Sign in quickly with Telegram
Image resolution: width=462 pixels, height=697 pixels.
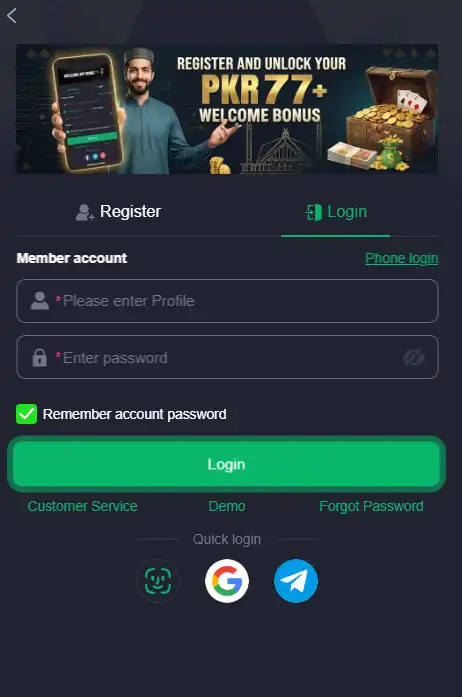tap(296, 581)
